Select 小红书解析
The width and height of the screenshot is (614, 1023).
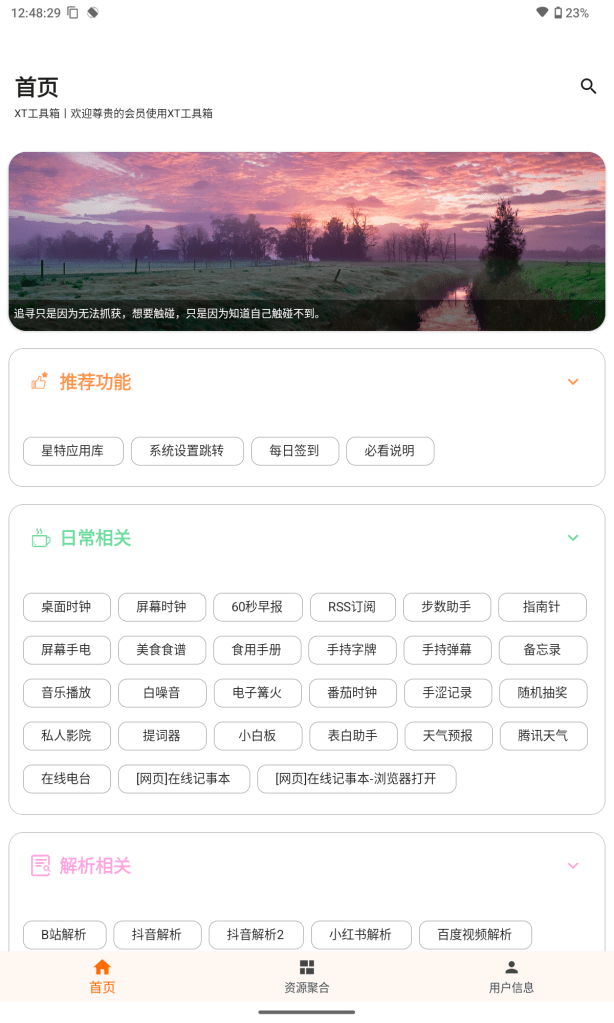pyautogui.click(x=361, y=935)
